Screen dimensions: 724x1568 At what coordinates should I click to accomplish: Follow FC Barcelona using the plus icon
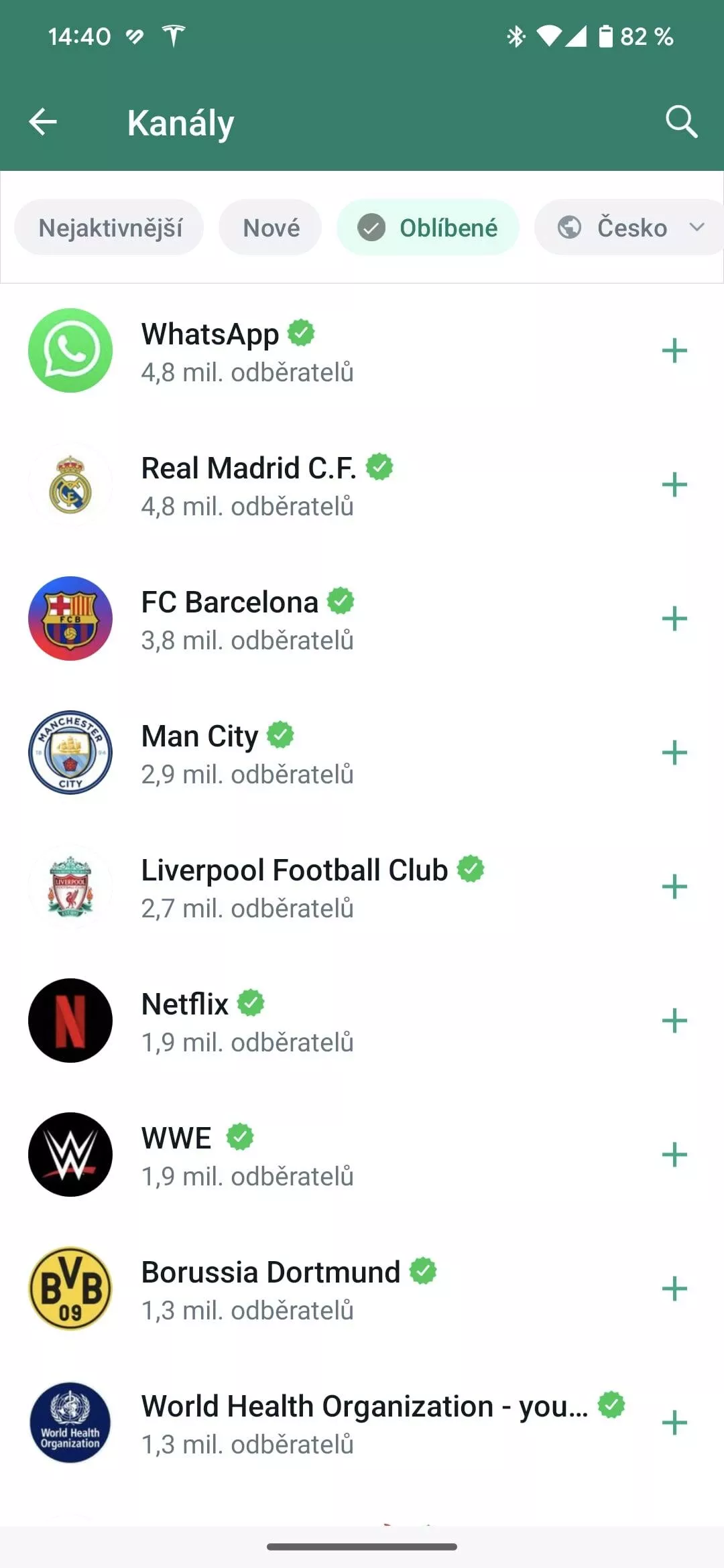coord(674,618)
